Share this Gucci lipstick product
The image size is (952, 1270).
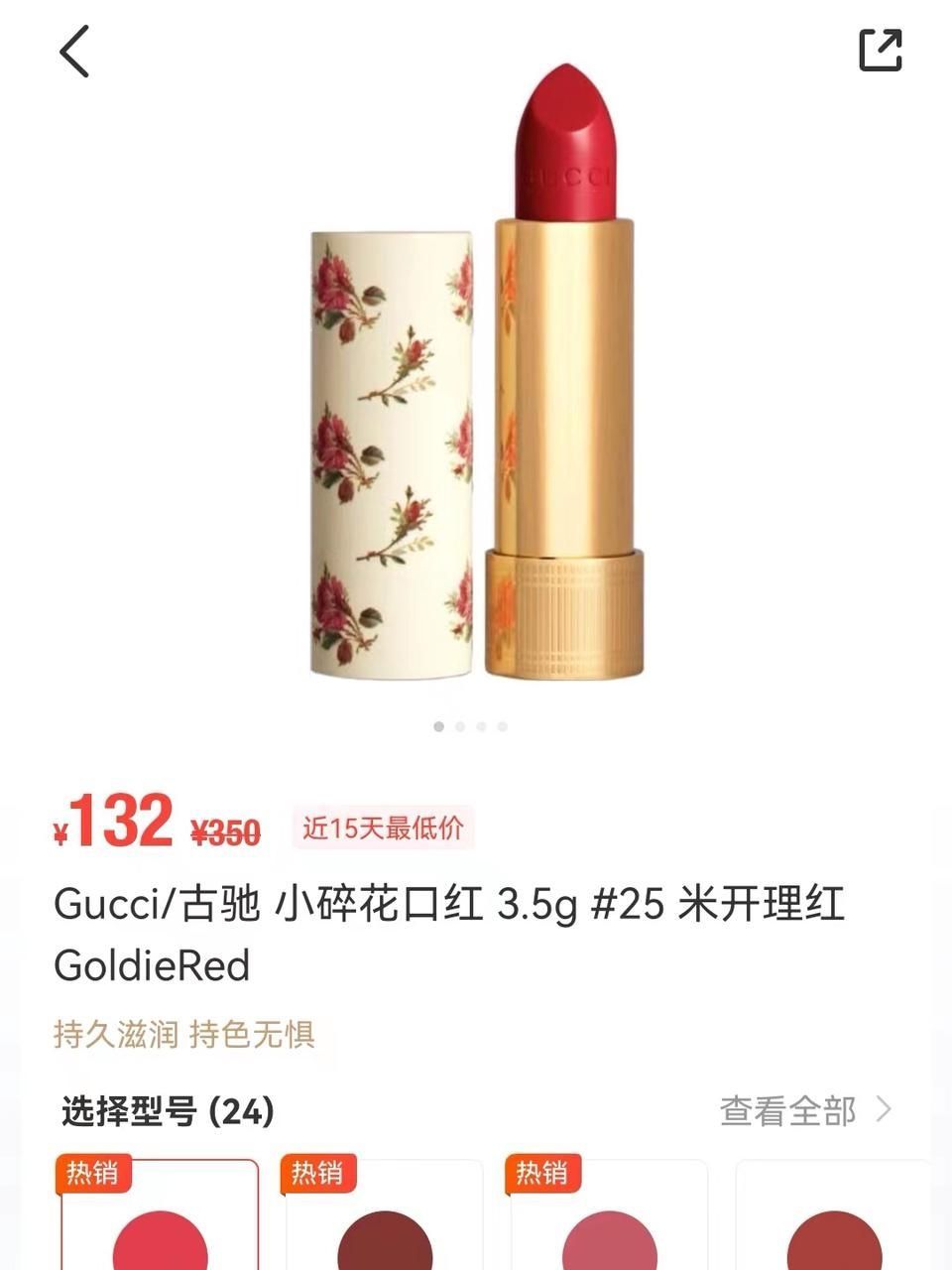[x=880, y=51]
